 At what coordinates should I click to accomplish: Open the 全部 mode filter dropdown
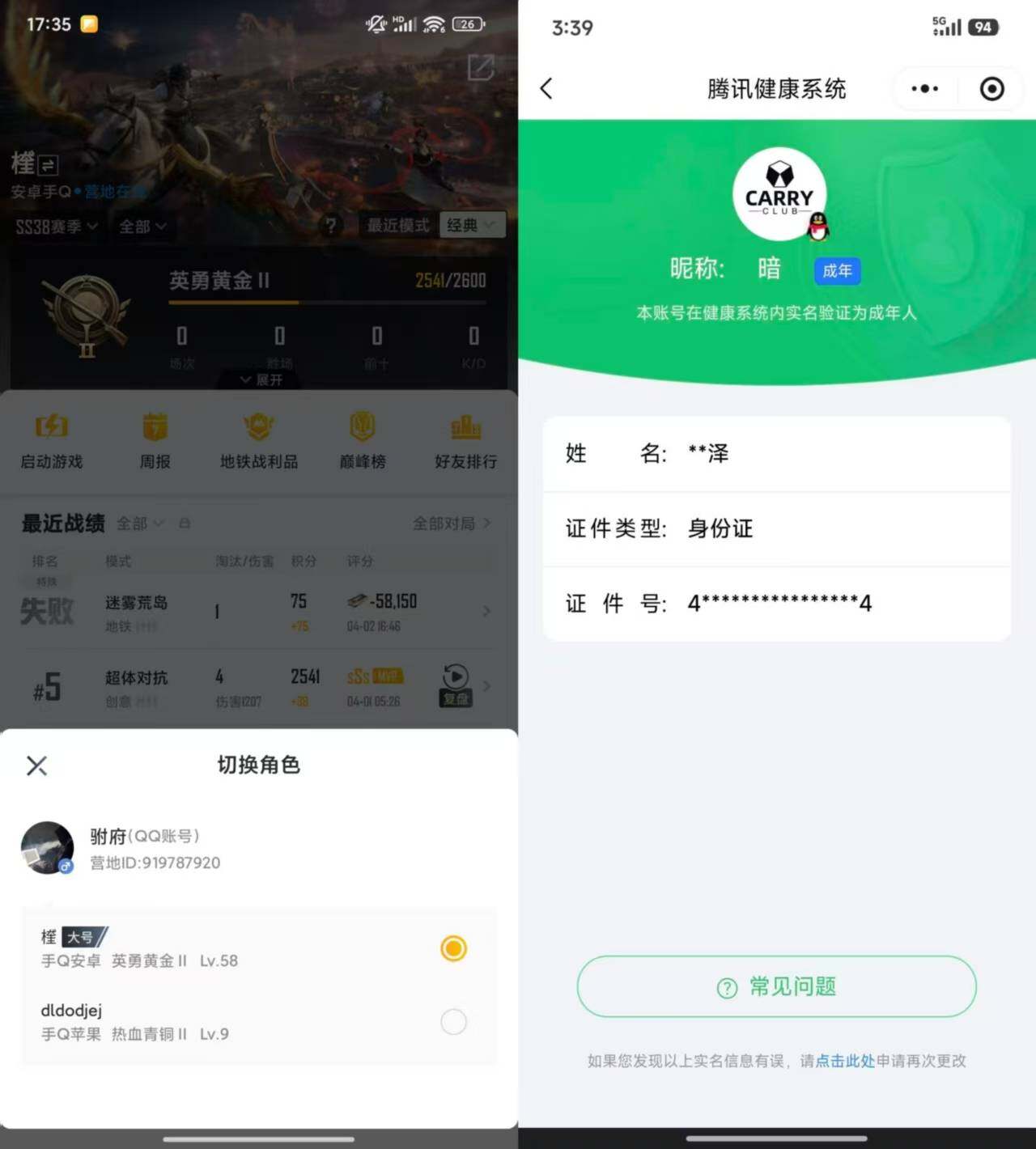142,226
